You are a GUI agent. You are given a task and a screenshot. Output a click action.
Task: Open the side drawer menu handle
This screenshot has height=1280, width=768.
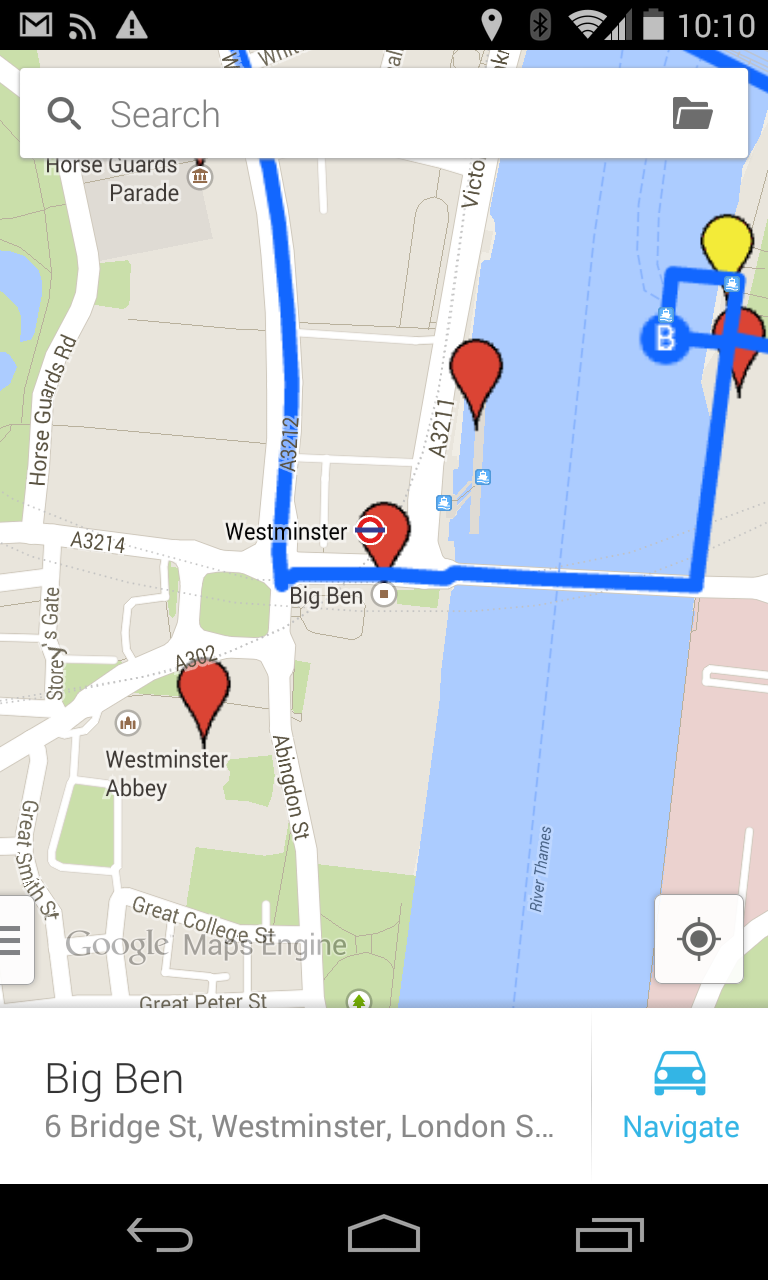14,940
